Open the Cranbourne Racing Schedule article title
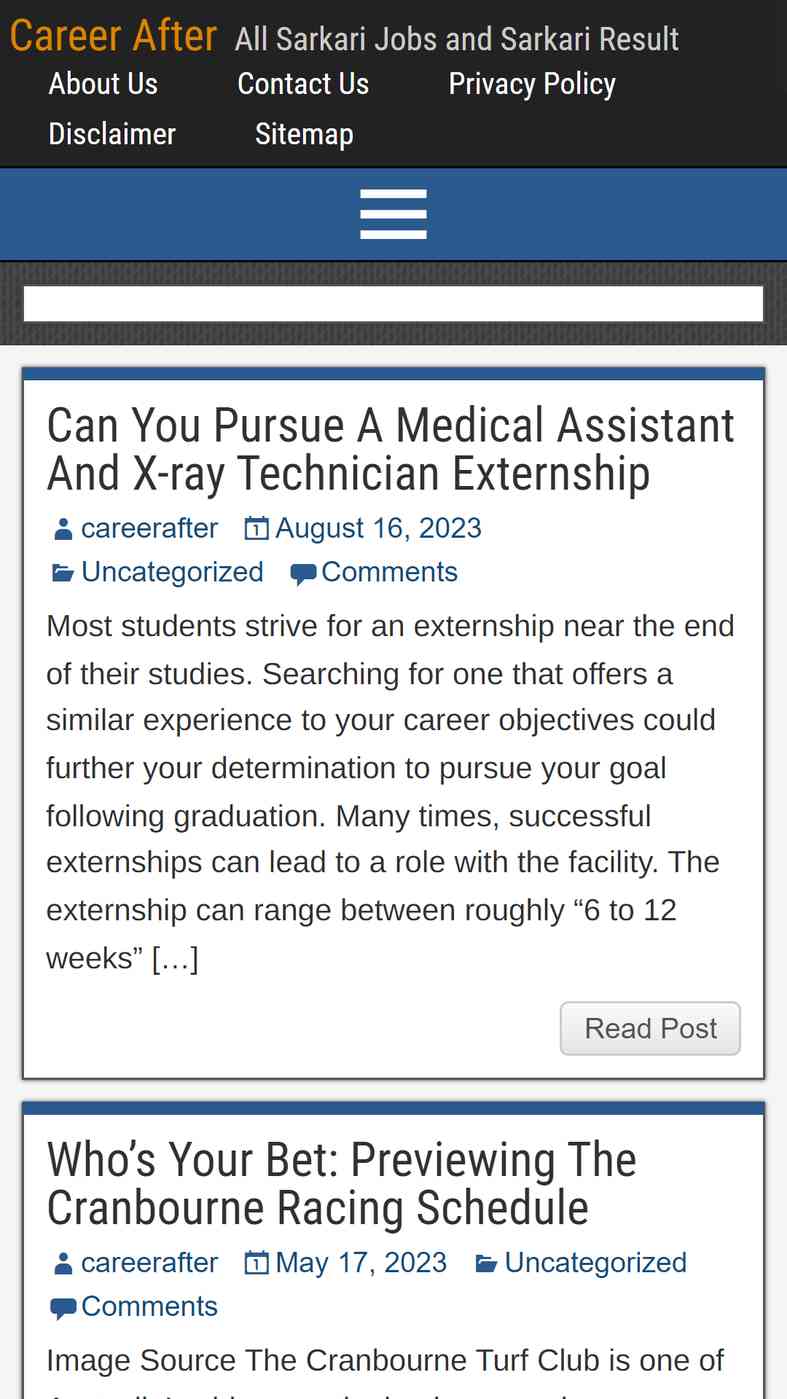787x1399 pixels. tap(341, 1184)
